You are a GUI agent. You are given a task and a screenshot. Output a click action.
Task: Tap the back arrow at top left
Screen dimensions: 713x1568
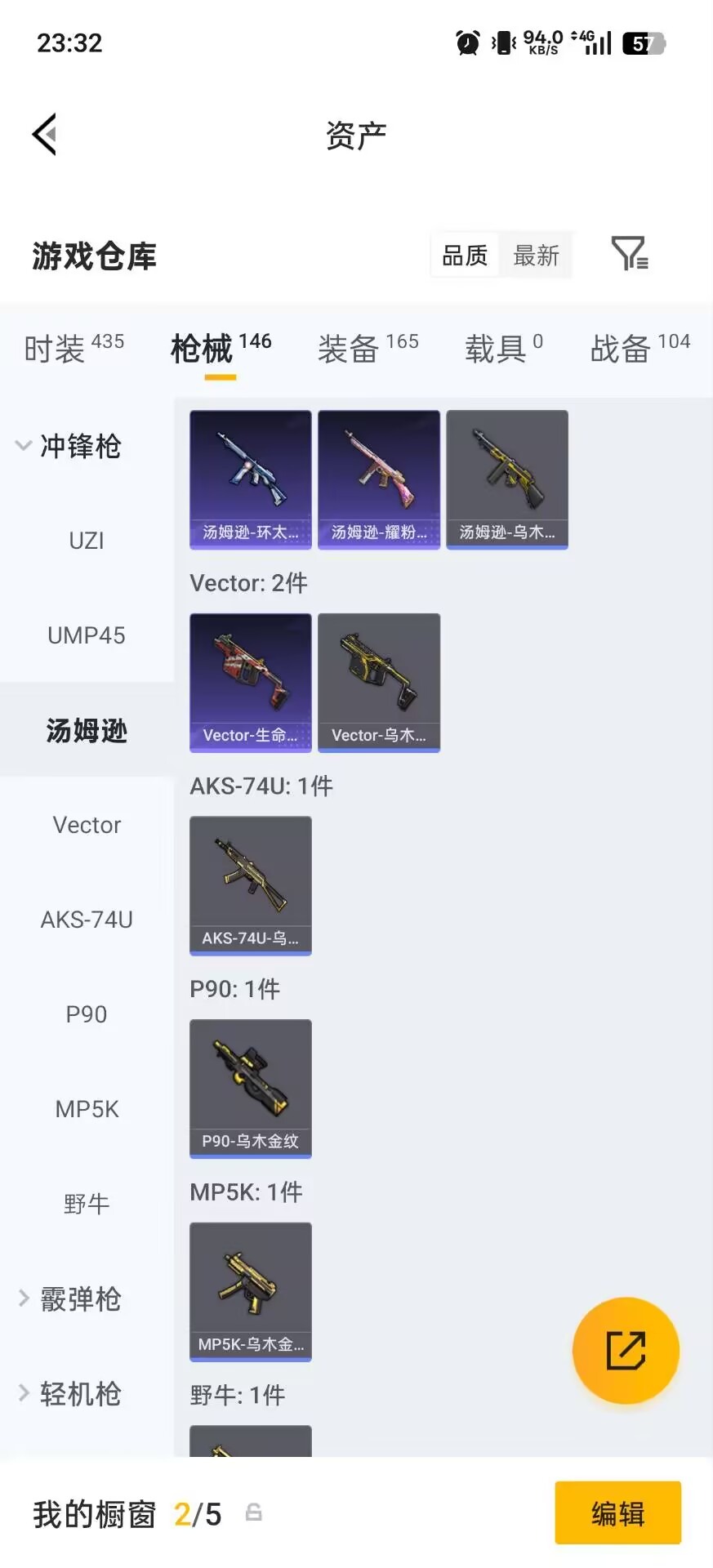click(x=45, y=133)
